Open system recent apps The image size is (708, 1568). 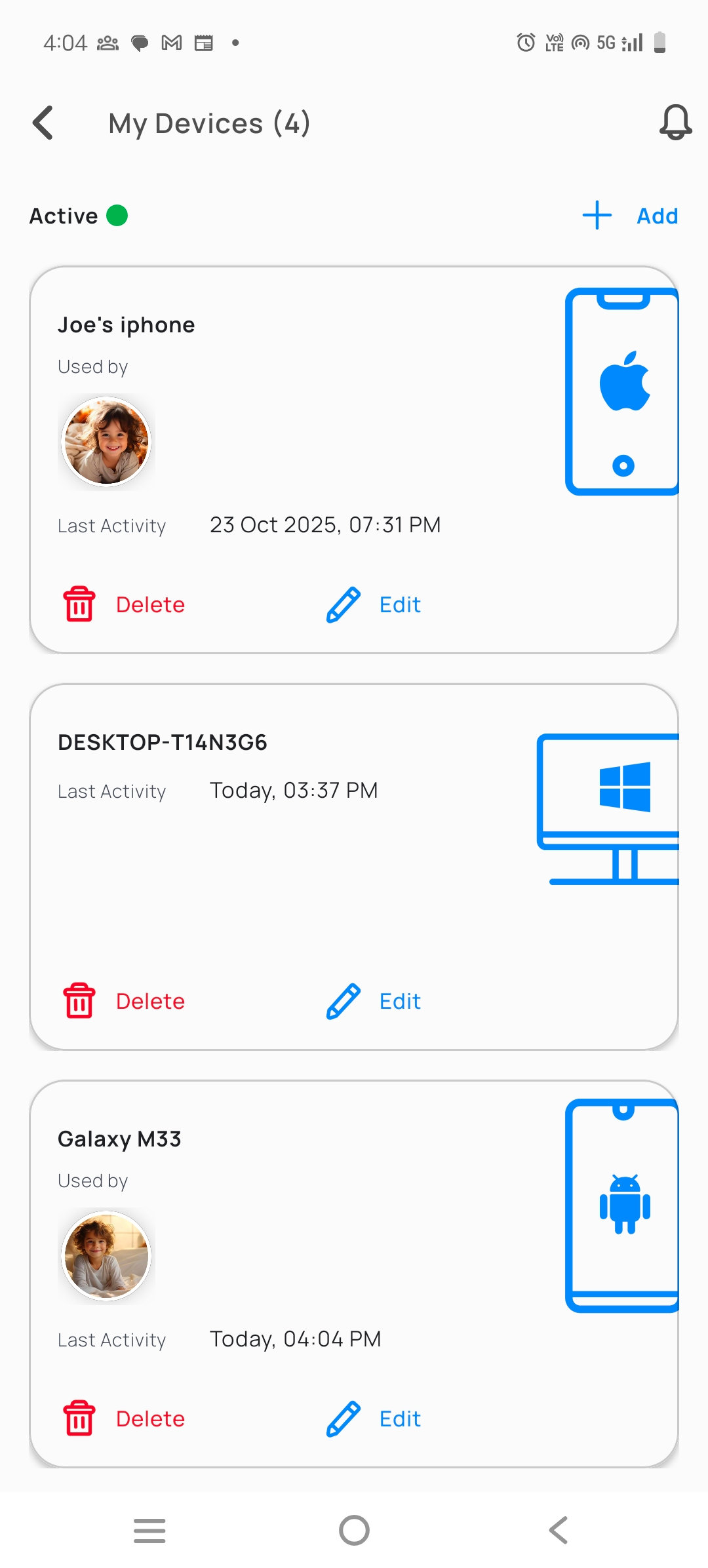coord(149,1531)
